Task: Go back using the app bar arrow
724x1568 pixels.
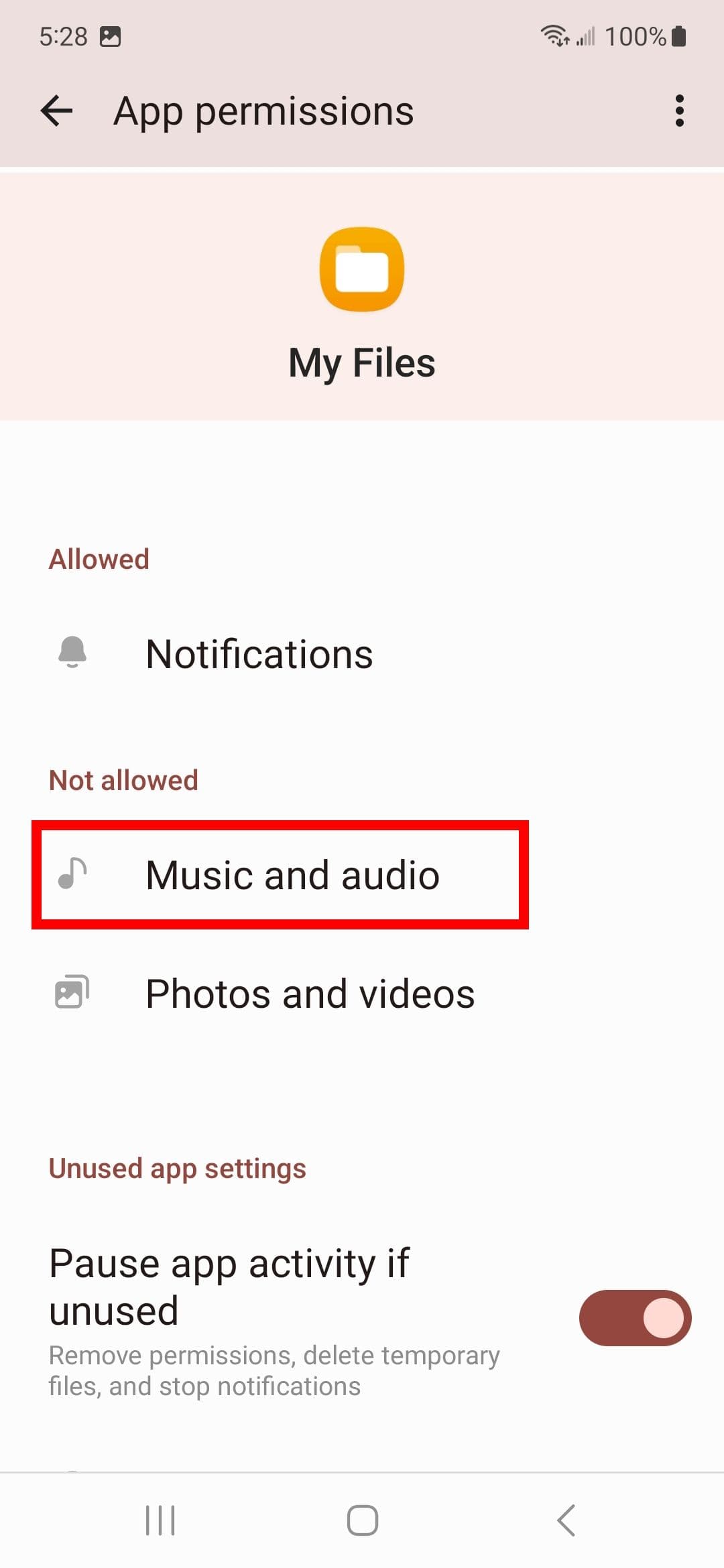Action: [x=56, y=111]
